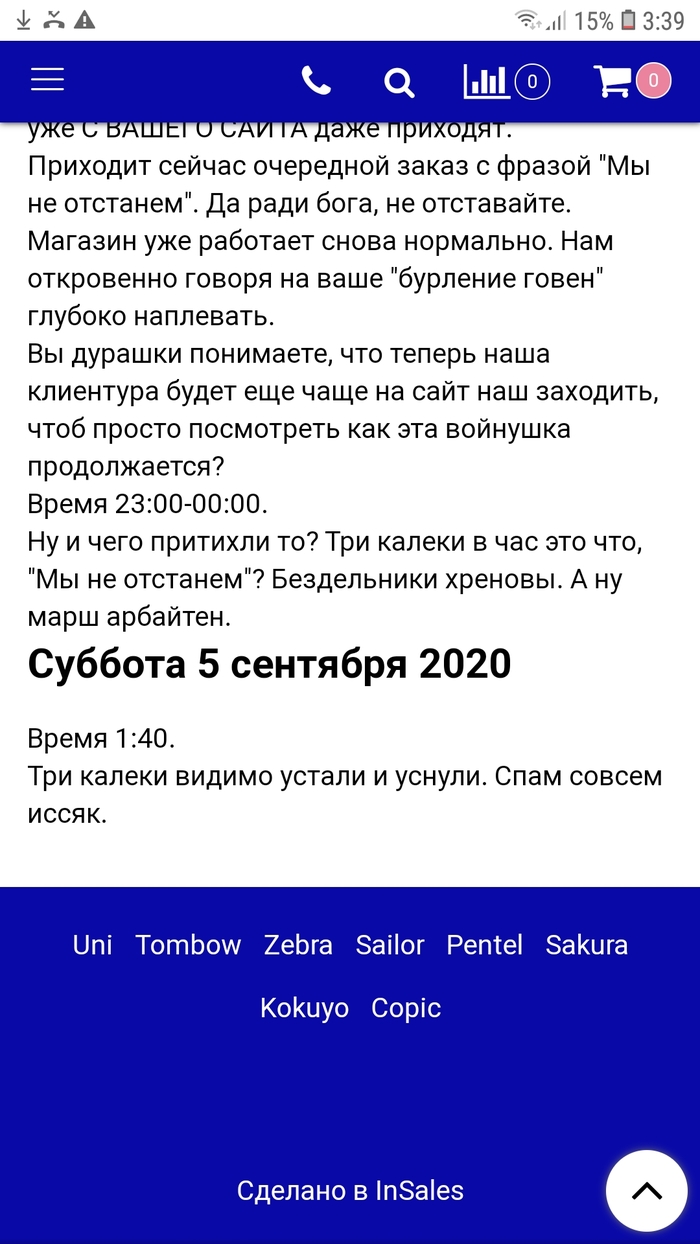Jump back to top of page
The image size is (700, 1244).
[647, 1190]
